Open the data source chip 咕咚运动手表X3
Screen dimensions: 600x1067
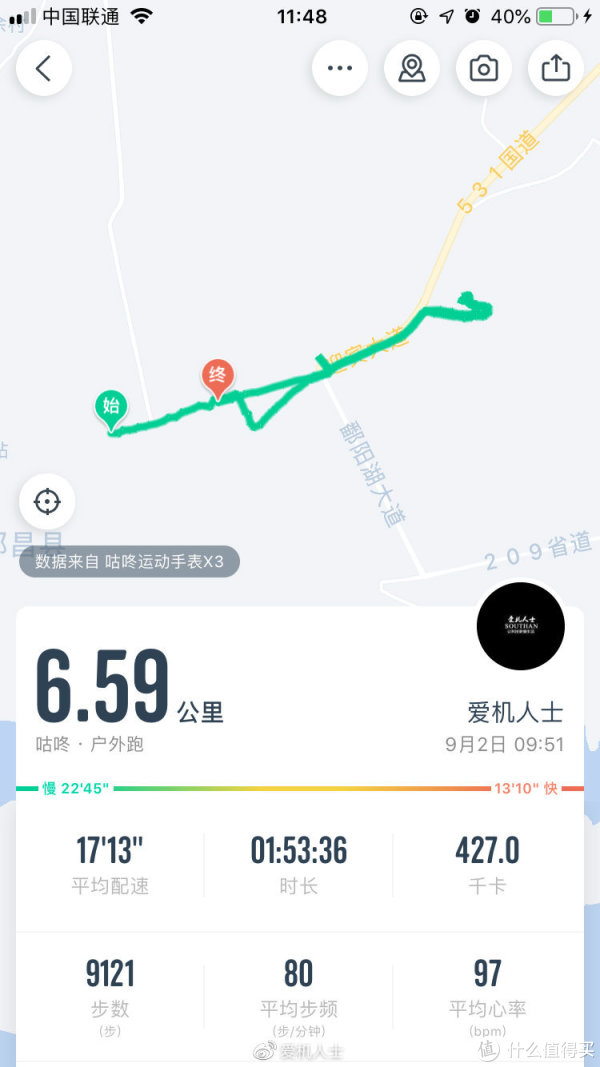click(130, 562)
